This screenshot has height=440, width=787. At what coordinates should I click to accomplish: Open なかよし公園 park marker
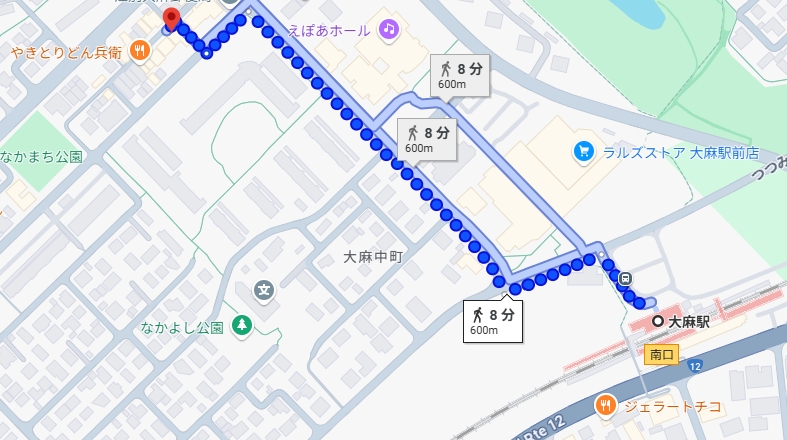tap(240, 326)
